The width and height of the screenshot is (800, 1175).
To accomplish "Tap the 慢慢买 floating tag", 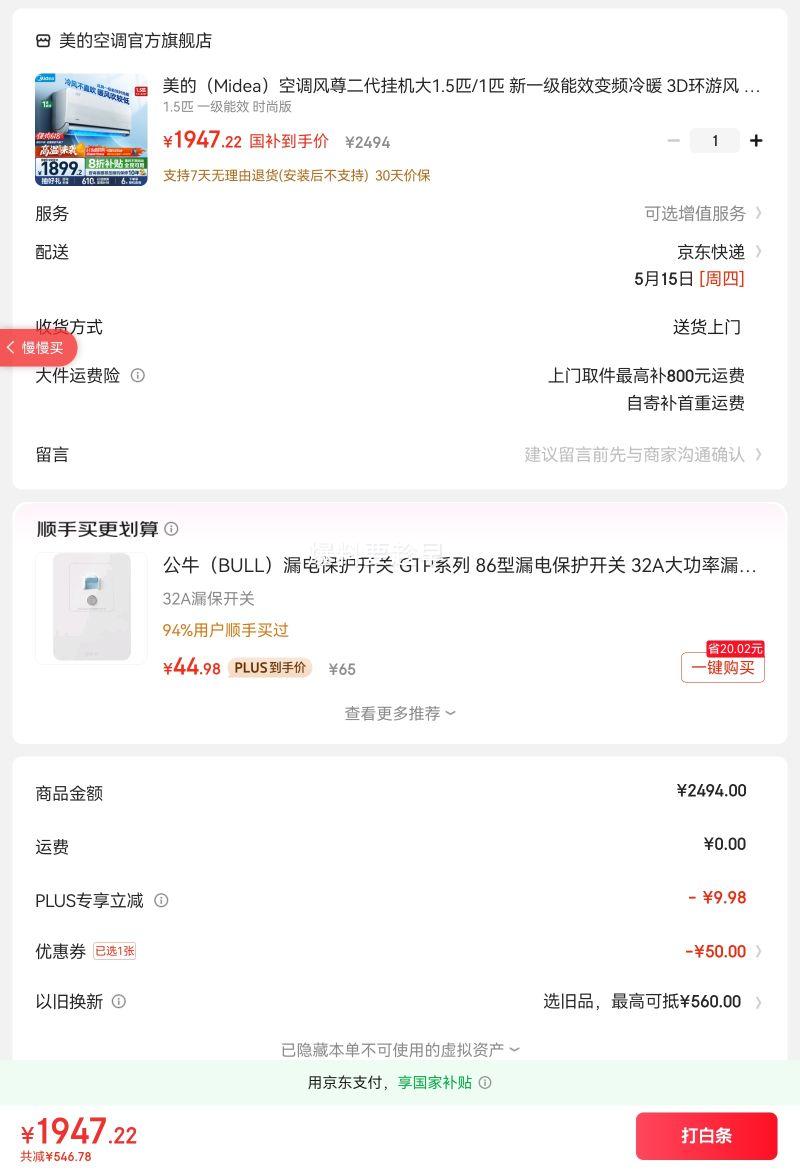I will (x=39, y=348).
